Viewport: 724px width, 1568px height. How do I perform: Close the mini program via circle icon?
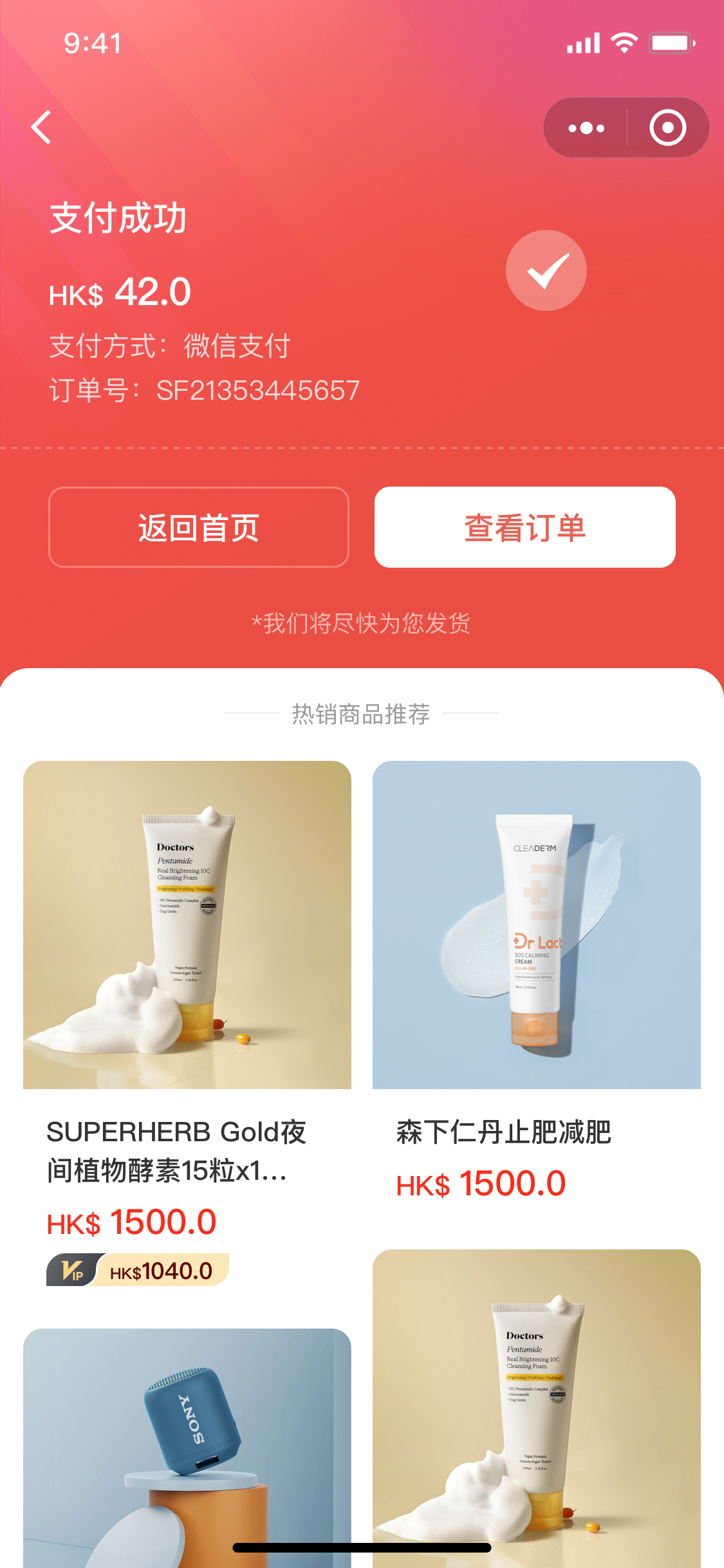point(667,128)
